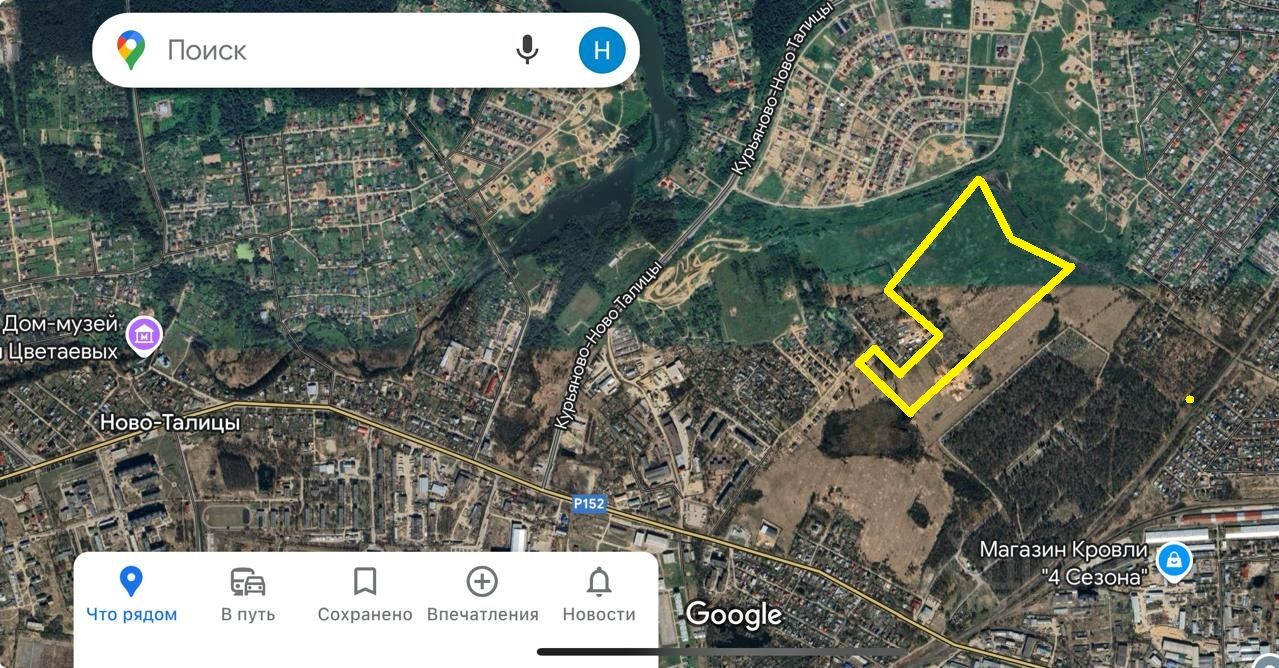Select the Дом-музей Цветаевых place marker
This screenshot has width=1279, height=668.
(x=146, y=336)
